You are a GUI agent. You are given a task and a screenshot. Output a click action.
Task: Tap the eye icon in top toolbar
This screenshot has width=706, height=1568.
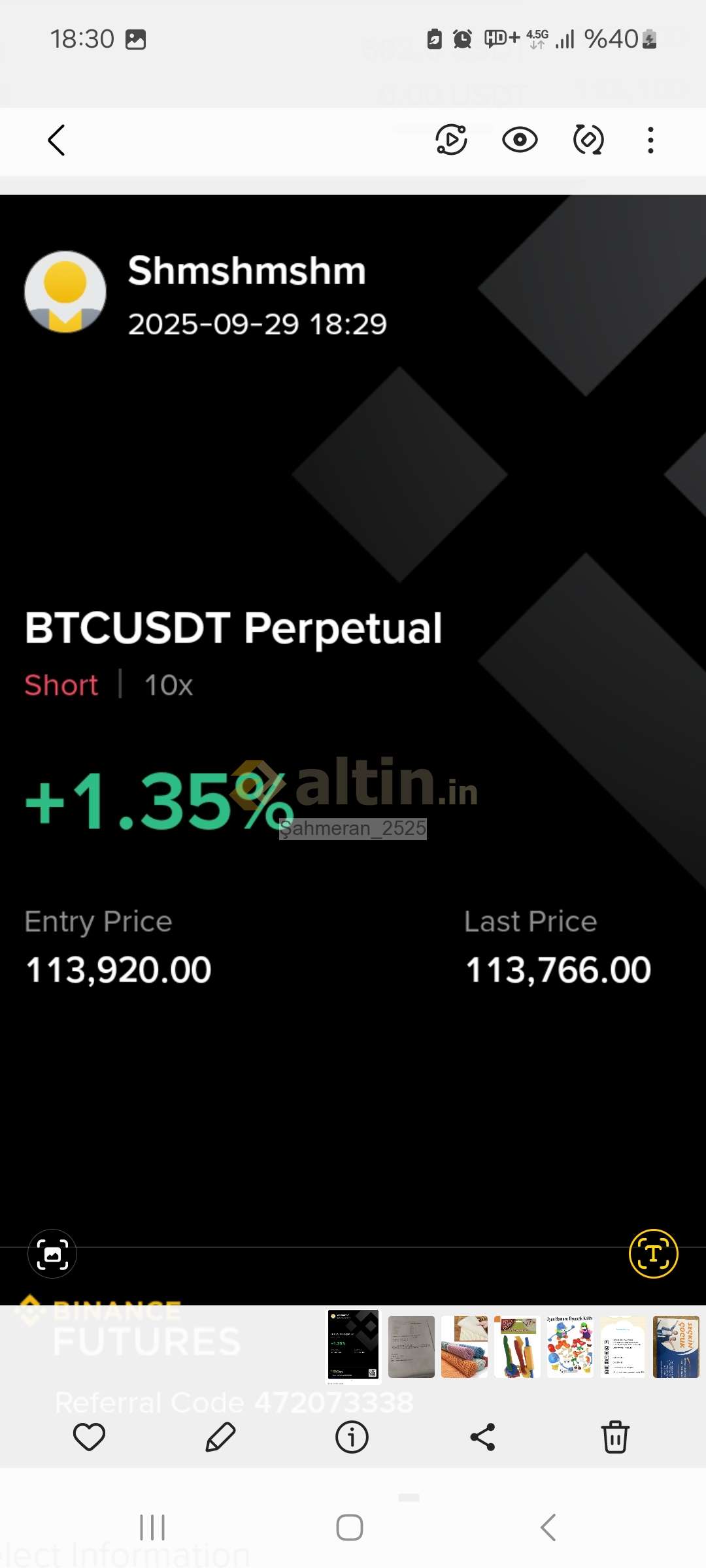pyautogui.click(x=520, y=140)
